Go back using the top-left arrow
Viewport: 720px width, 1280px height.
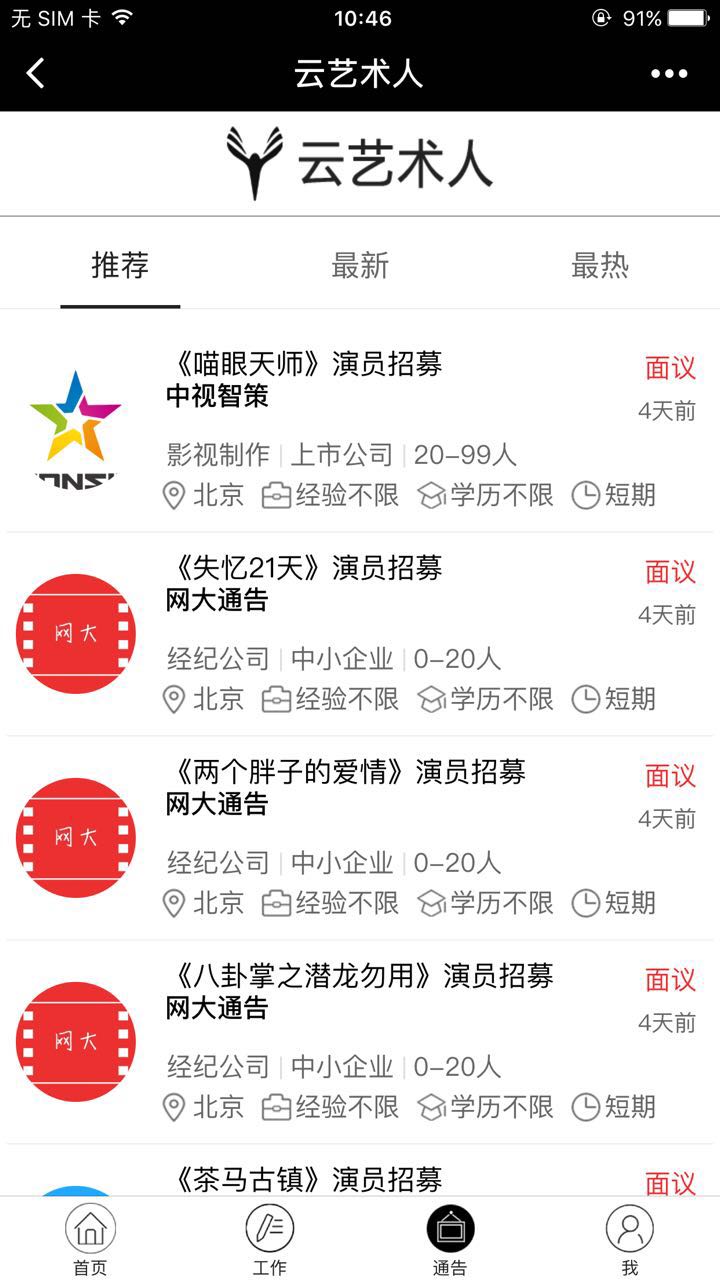pos(36,73)
